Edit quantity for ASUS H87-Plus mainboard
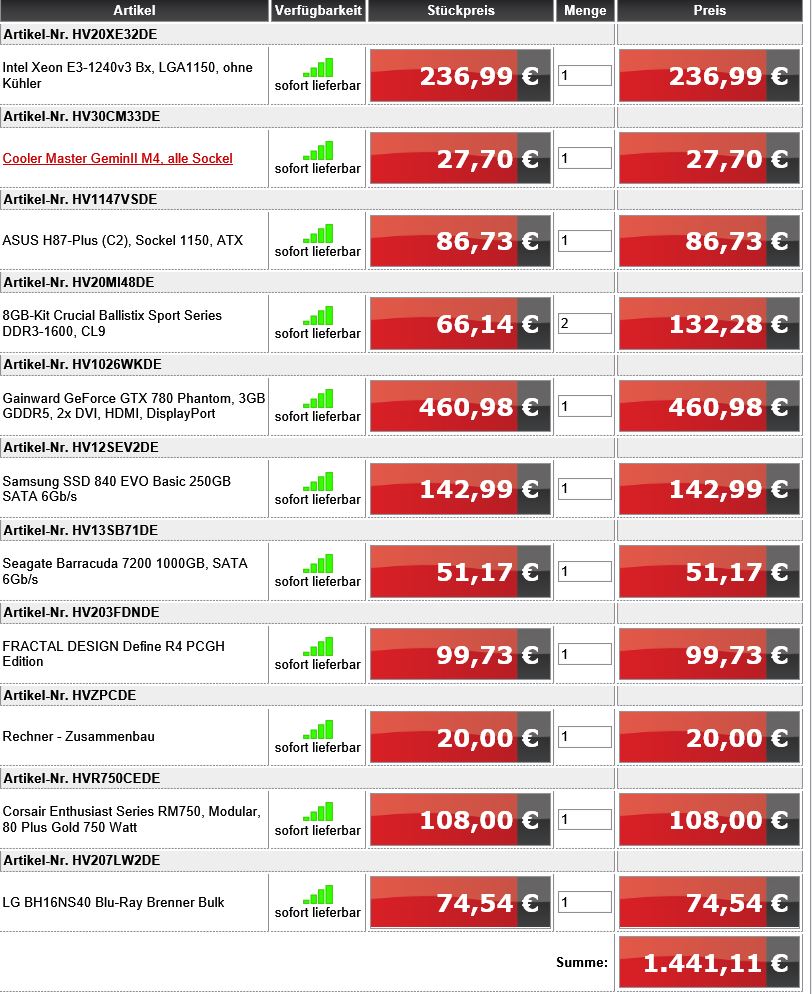This screenshot has height=994, width=812. pos(585,241)
